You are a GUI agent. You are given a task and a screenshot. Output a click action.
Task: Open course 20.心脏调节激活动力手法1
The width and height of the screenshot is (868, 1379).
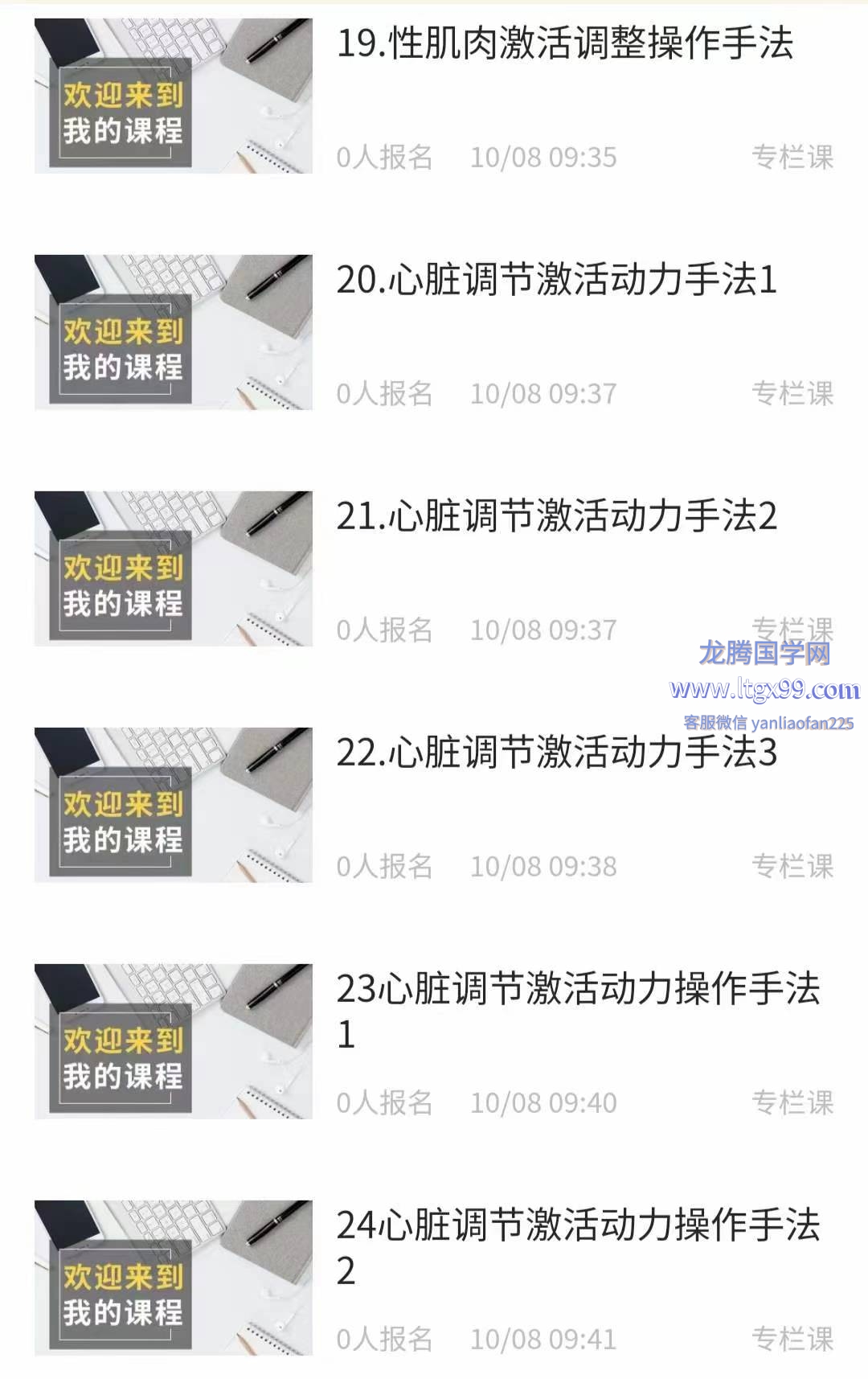pos(556,281)
